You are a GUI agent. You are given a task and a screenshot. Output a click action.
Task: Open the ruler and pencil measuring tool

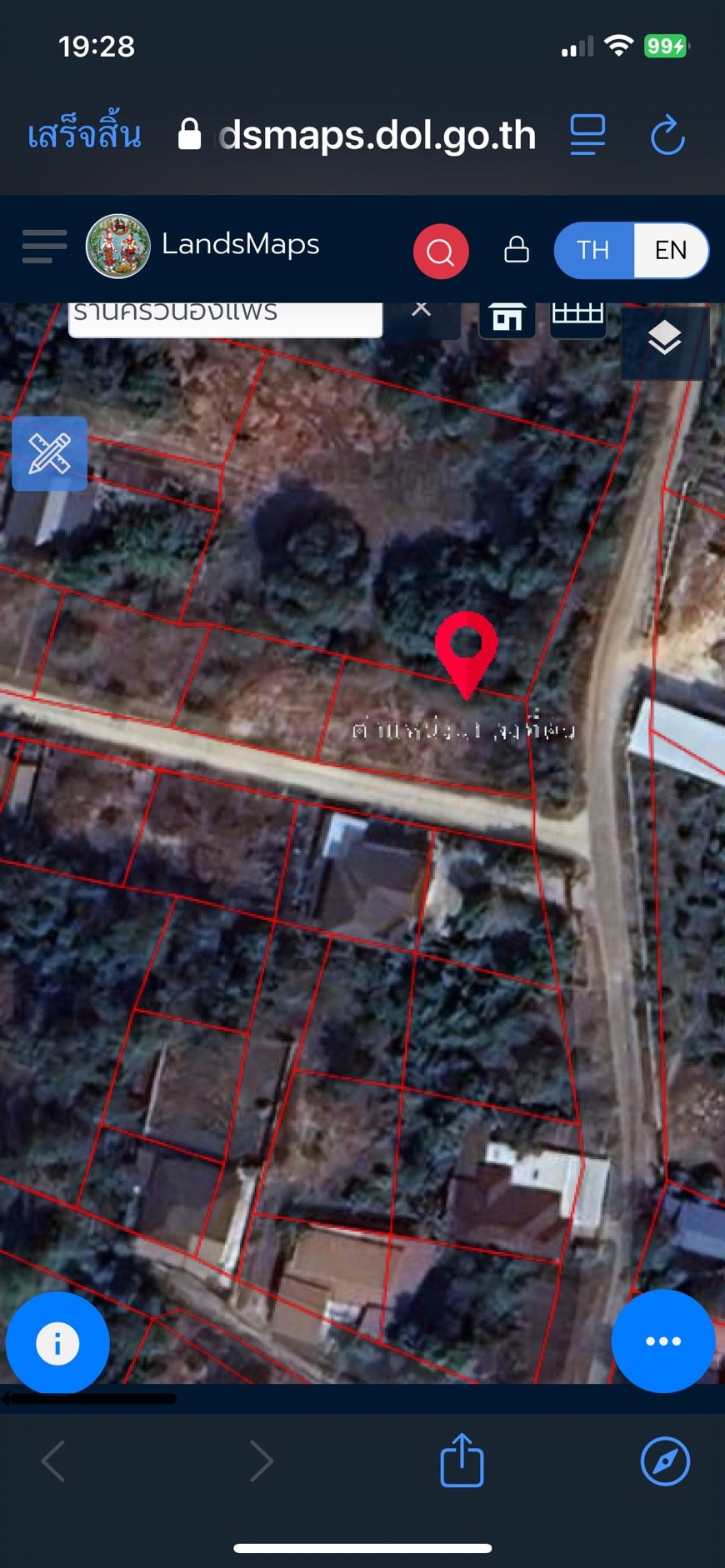pos(50,453)
